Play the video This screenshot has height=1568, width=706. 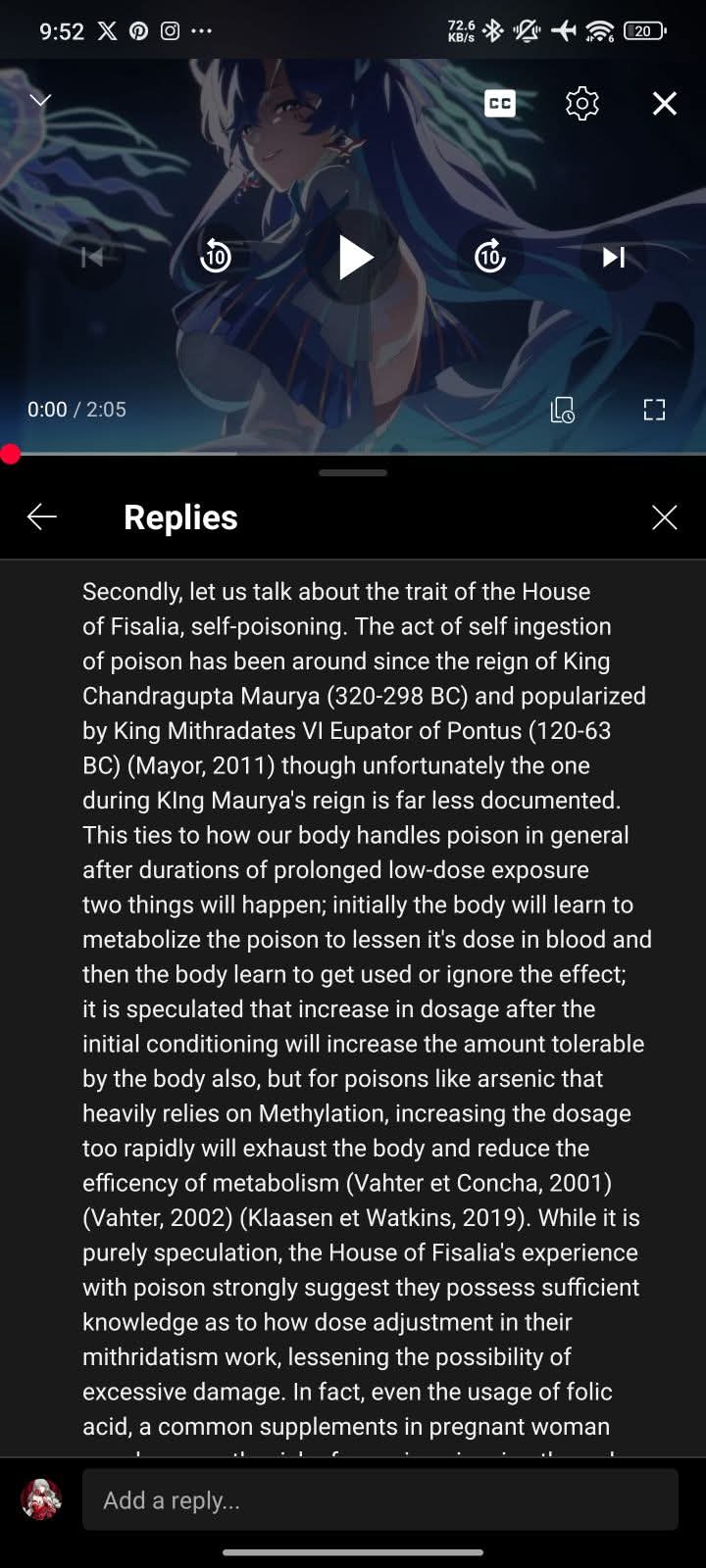click(x=354, y=257)
